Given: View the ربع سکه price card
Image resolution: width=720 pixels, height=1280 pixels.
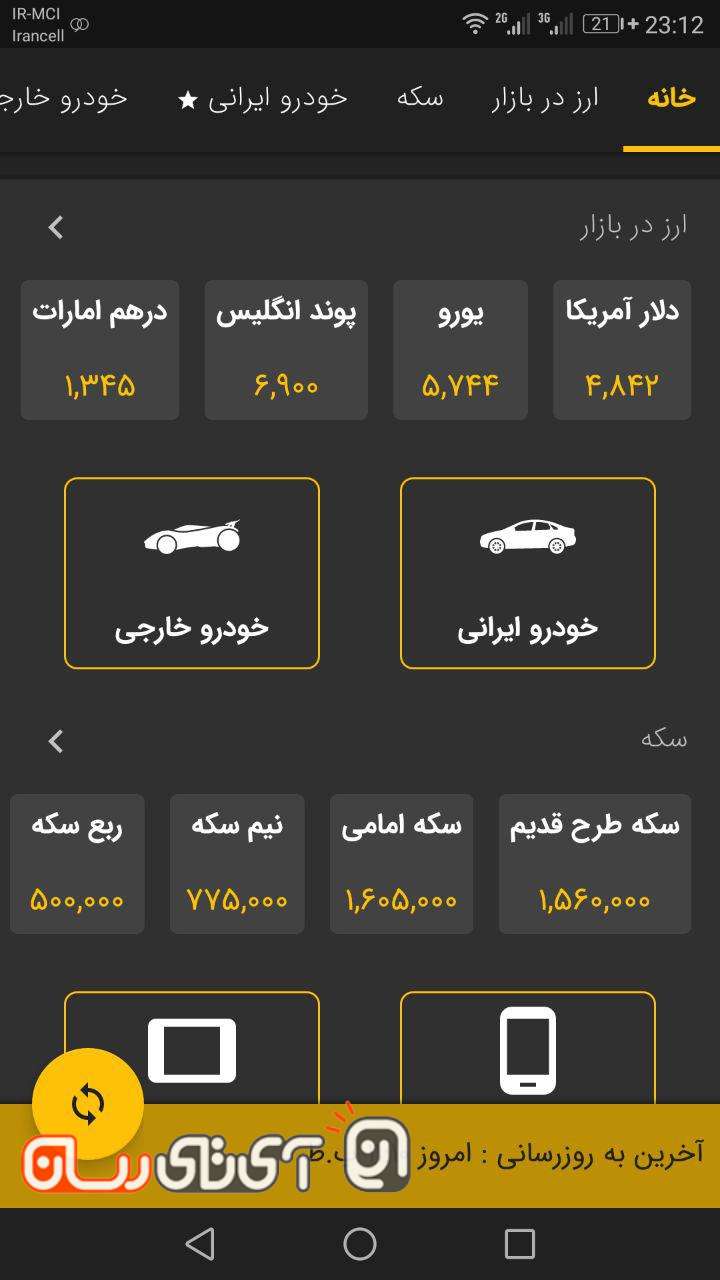Looking at the screenshot, I should click(x=77, y=864).
